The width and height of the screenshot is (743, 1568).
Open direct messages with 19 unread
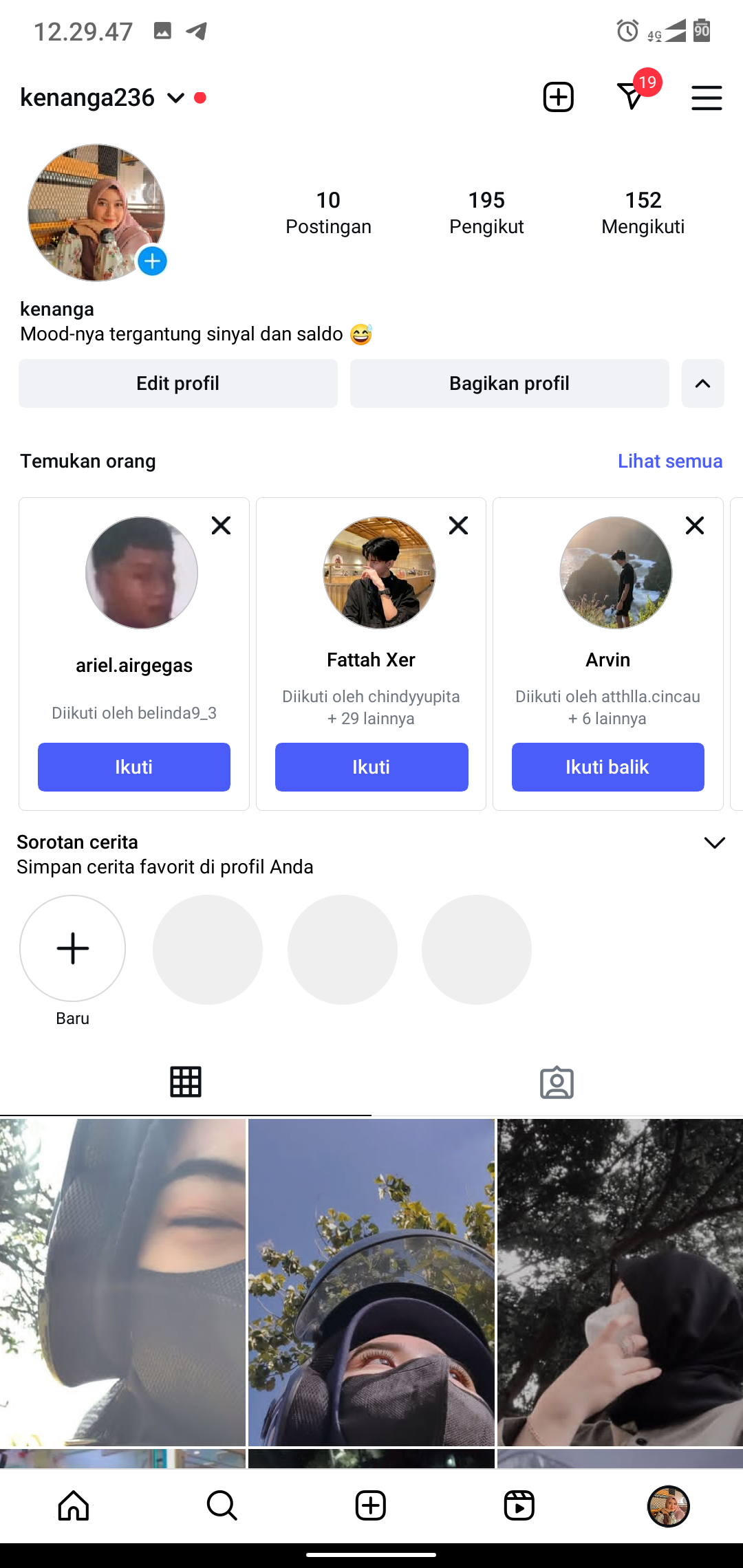(x=632, y=96)
